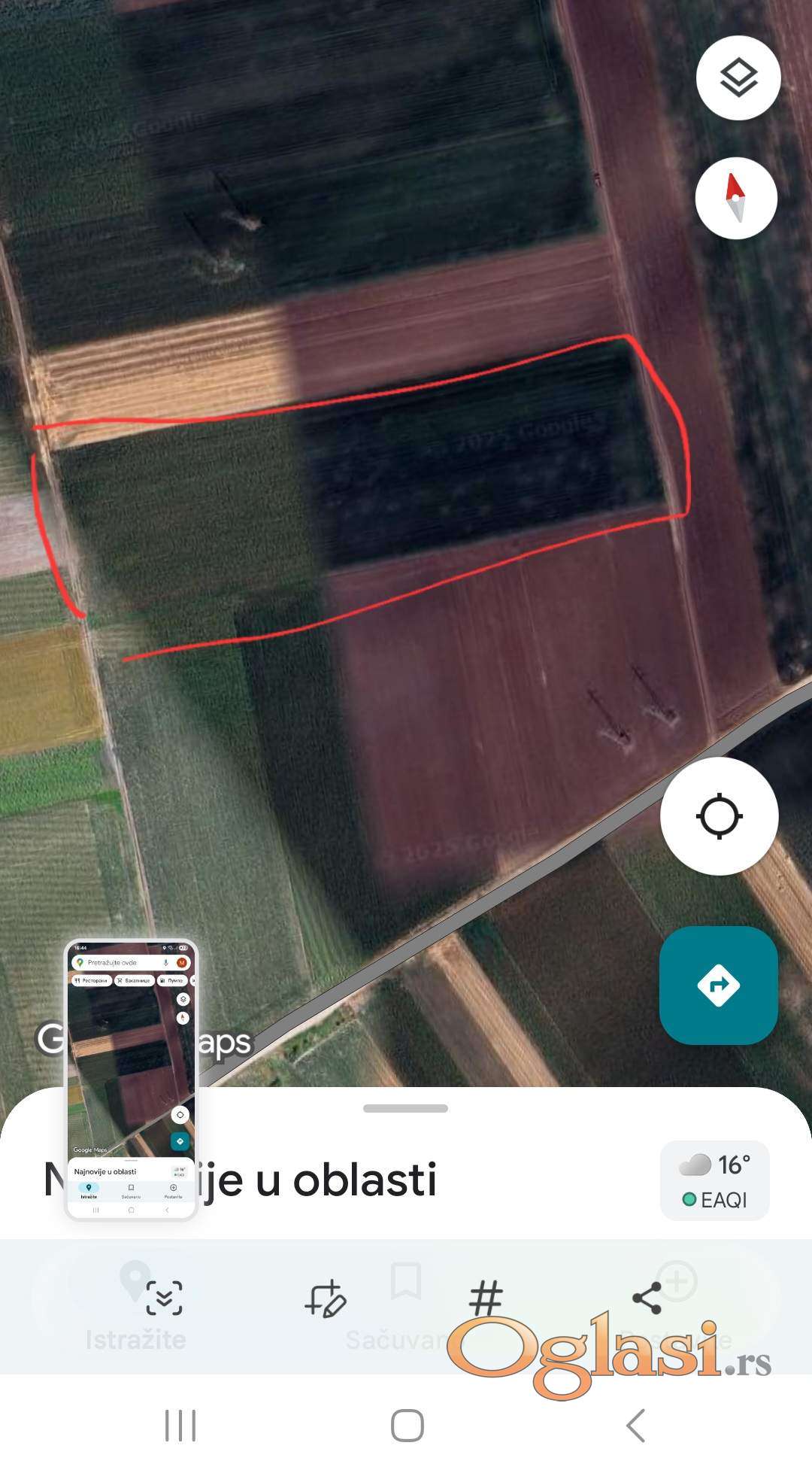Tap the compass to reset north

pos(736,198)
